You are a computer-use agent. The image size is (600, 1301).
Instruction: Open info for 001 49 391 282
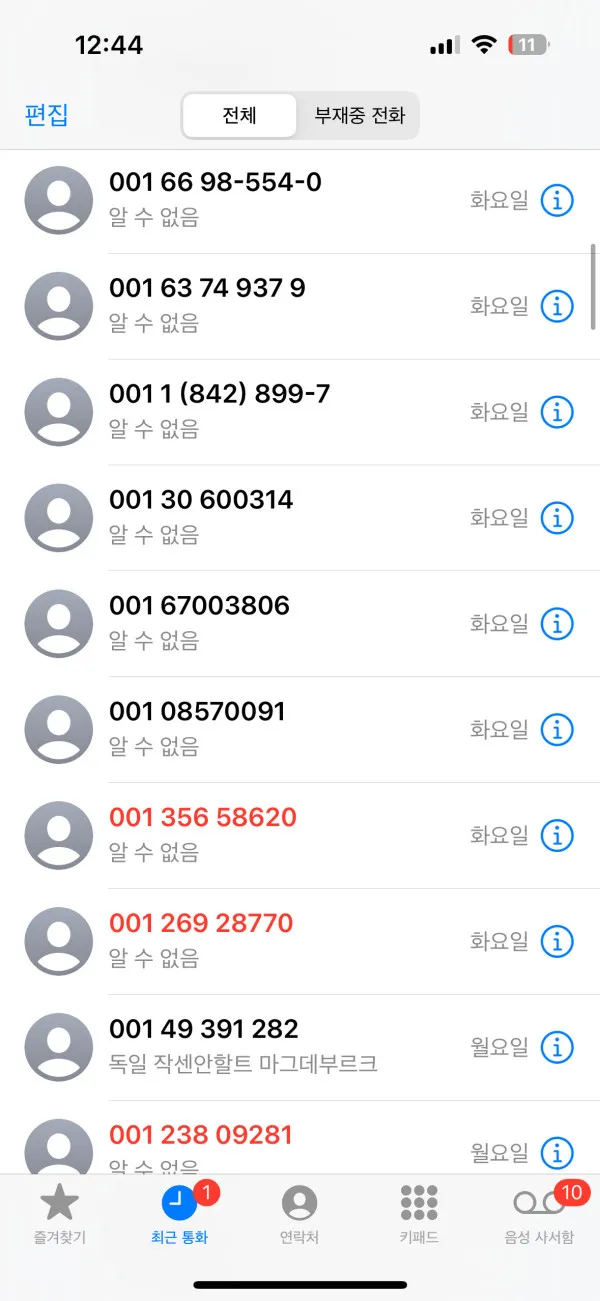557,1048
